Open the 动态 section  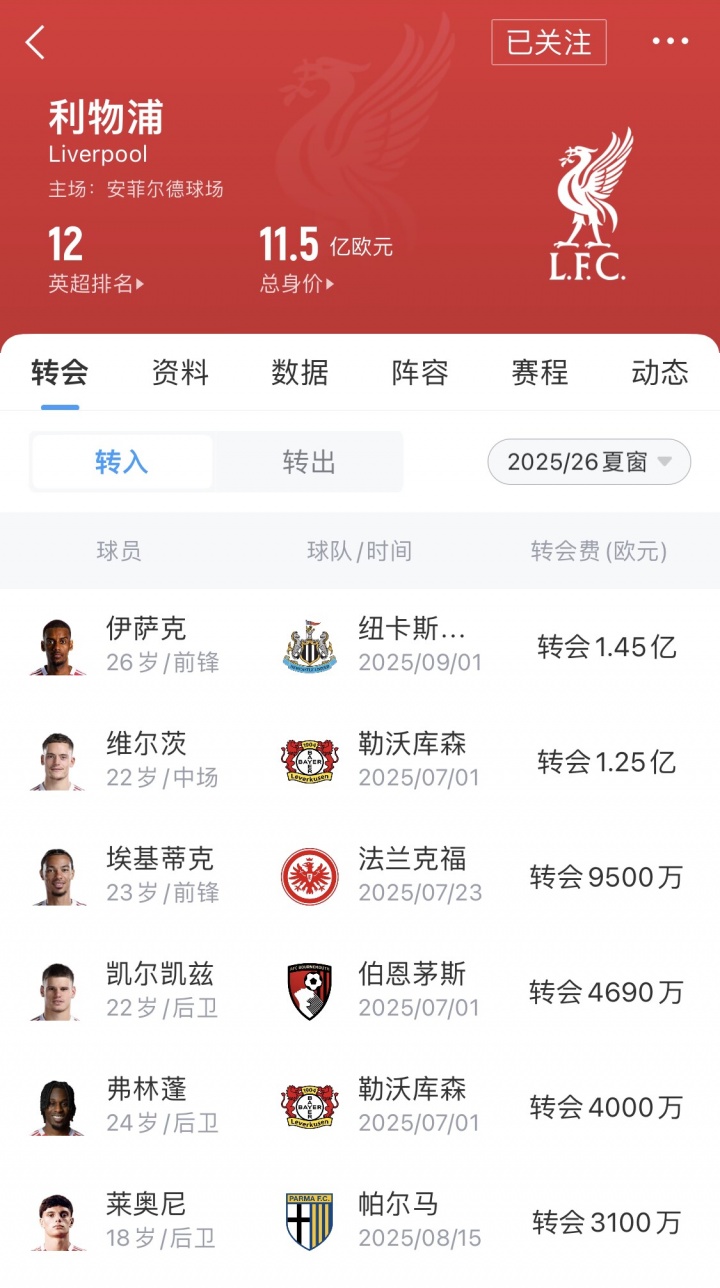point(660,372)
